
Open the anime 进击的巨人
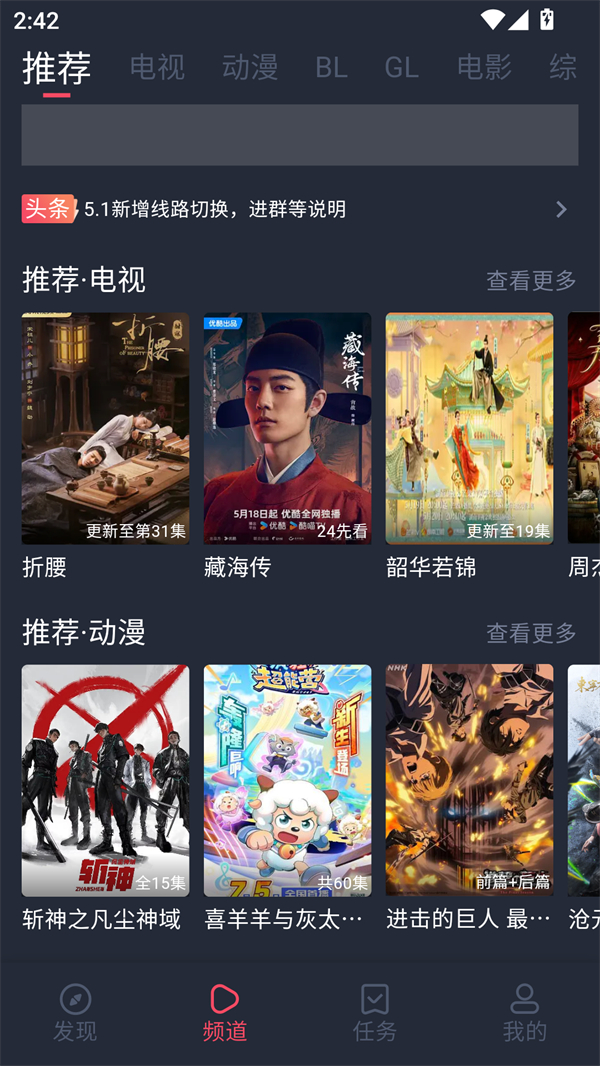[469, 780]
